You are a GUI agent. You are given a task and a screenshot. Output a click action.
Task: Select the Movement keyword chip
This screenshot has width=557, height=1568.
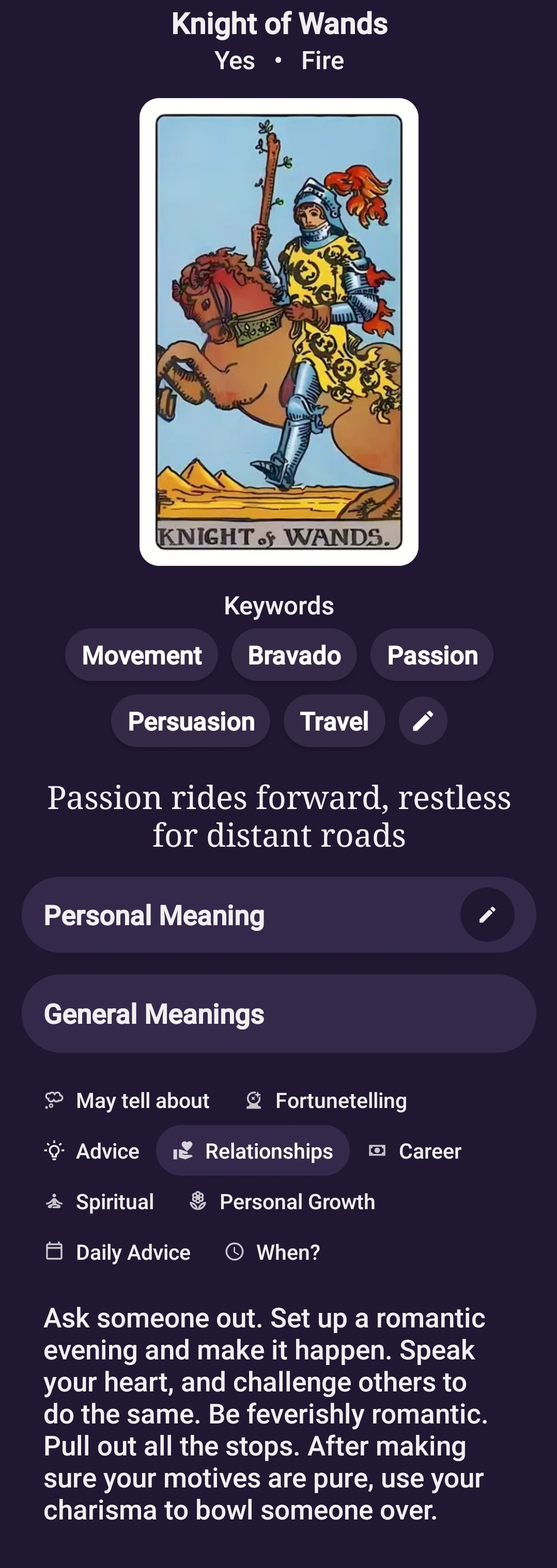[142, 655]
